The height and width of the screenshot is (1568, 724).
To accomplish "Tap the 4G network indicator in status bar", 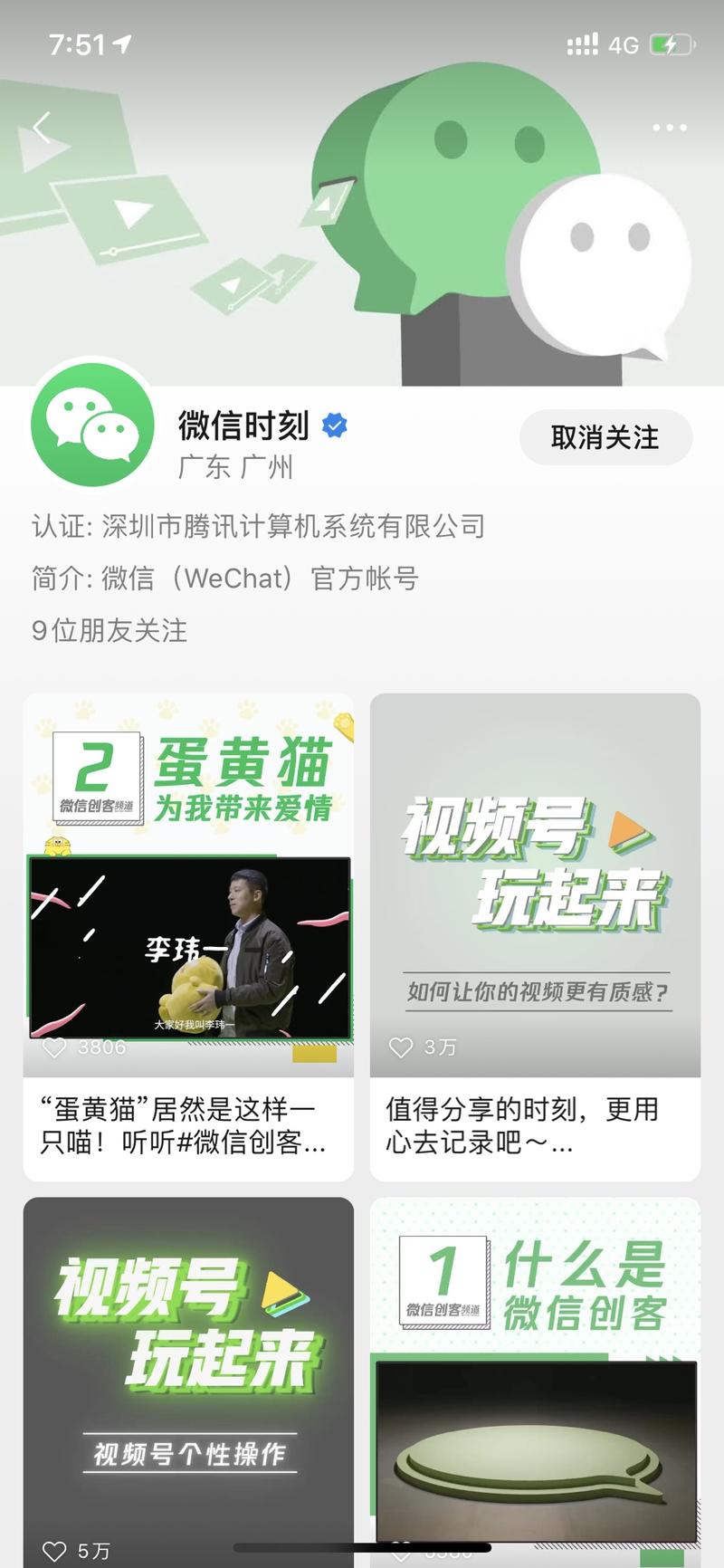I will coord(626,43).
